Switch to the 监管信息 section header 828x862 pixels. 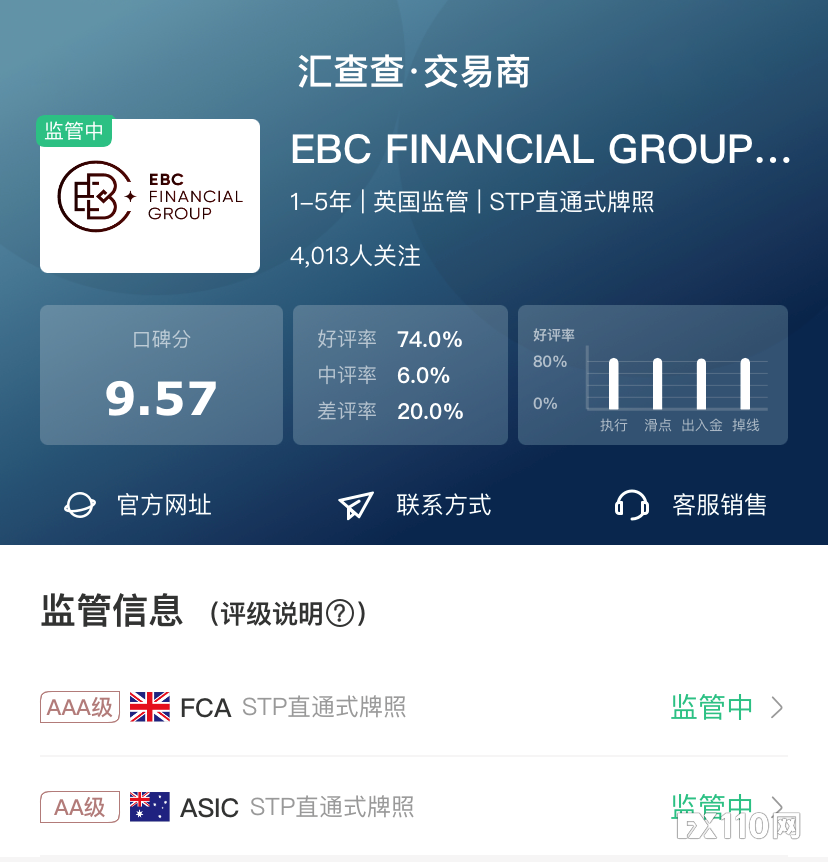click(x=110, y=612)
